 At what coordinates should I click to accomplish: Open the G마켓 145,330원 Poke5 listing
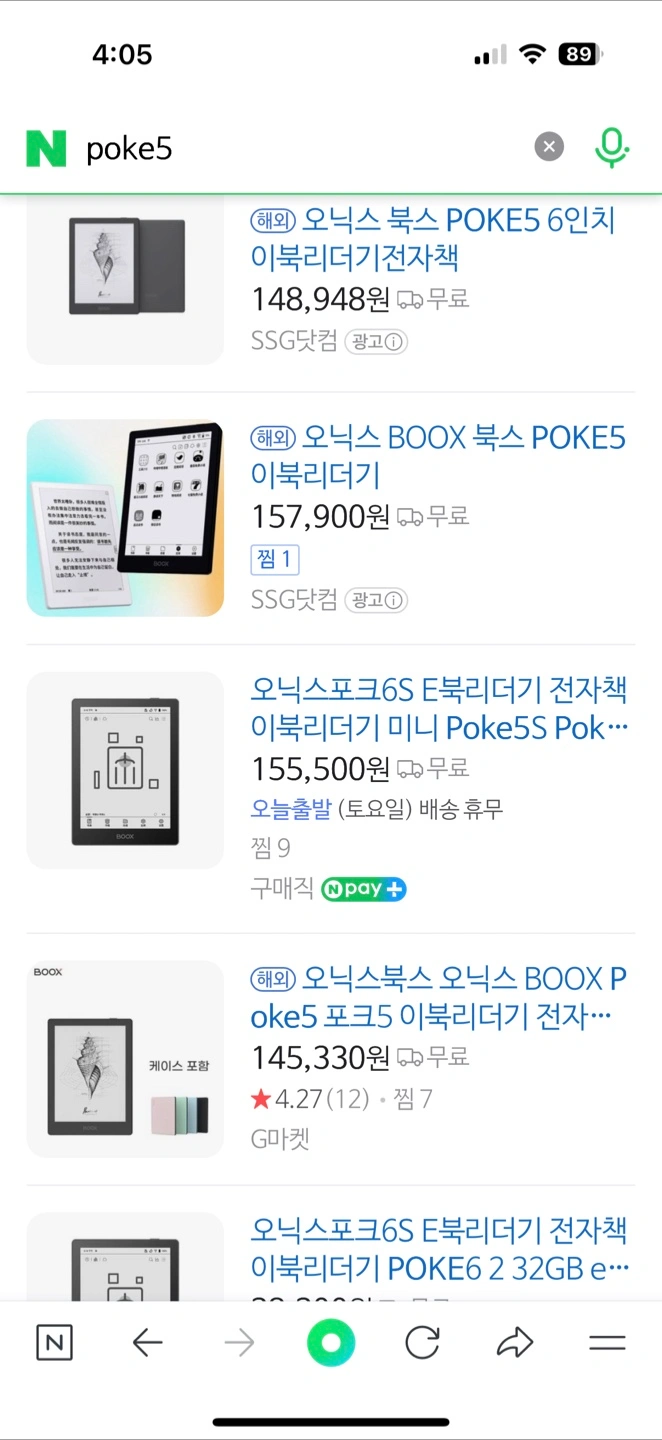(x=438, y=997)
